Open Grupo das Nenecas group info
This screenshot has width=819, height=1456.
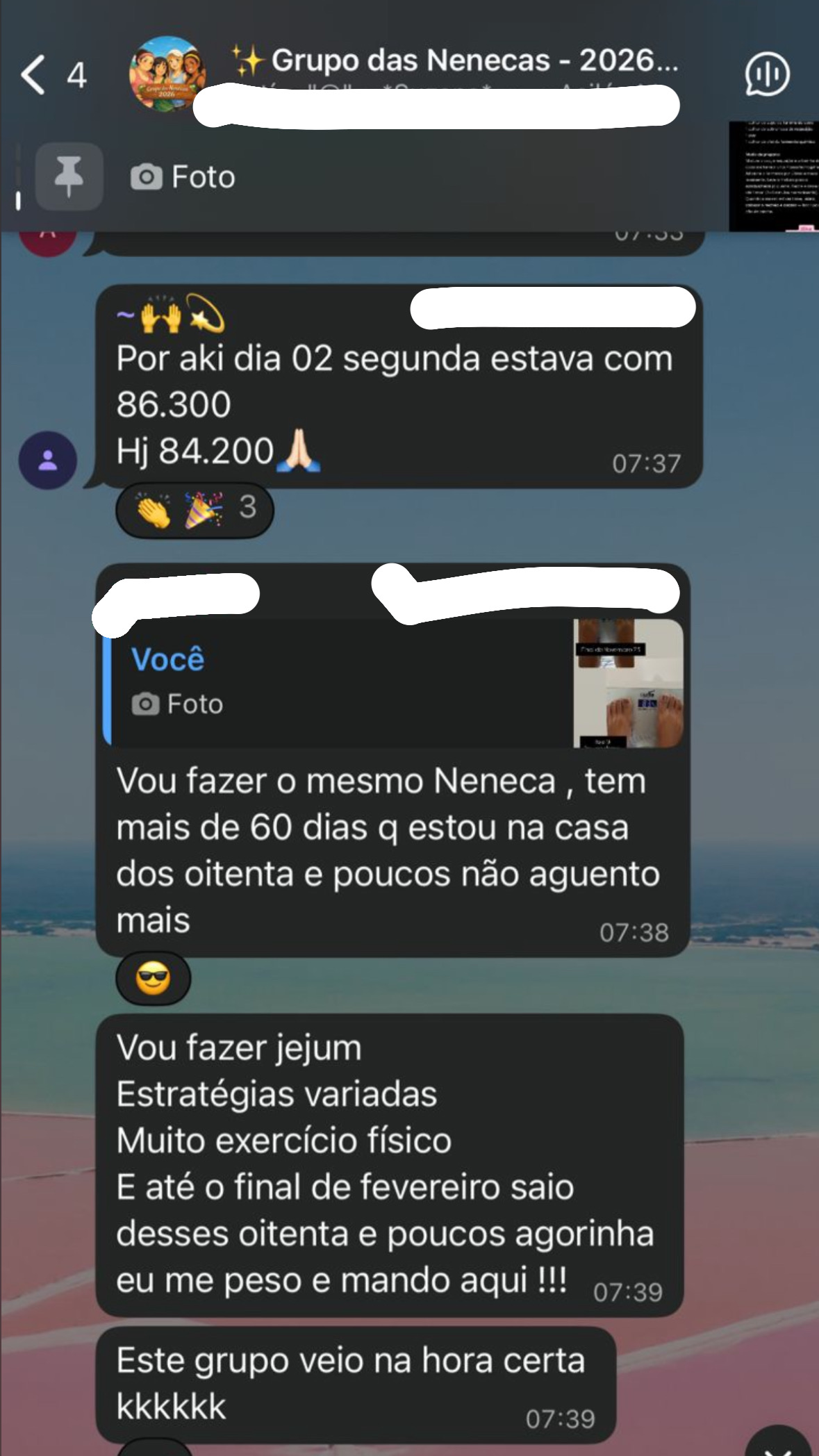[x=458, y=61]
